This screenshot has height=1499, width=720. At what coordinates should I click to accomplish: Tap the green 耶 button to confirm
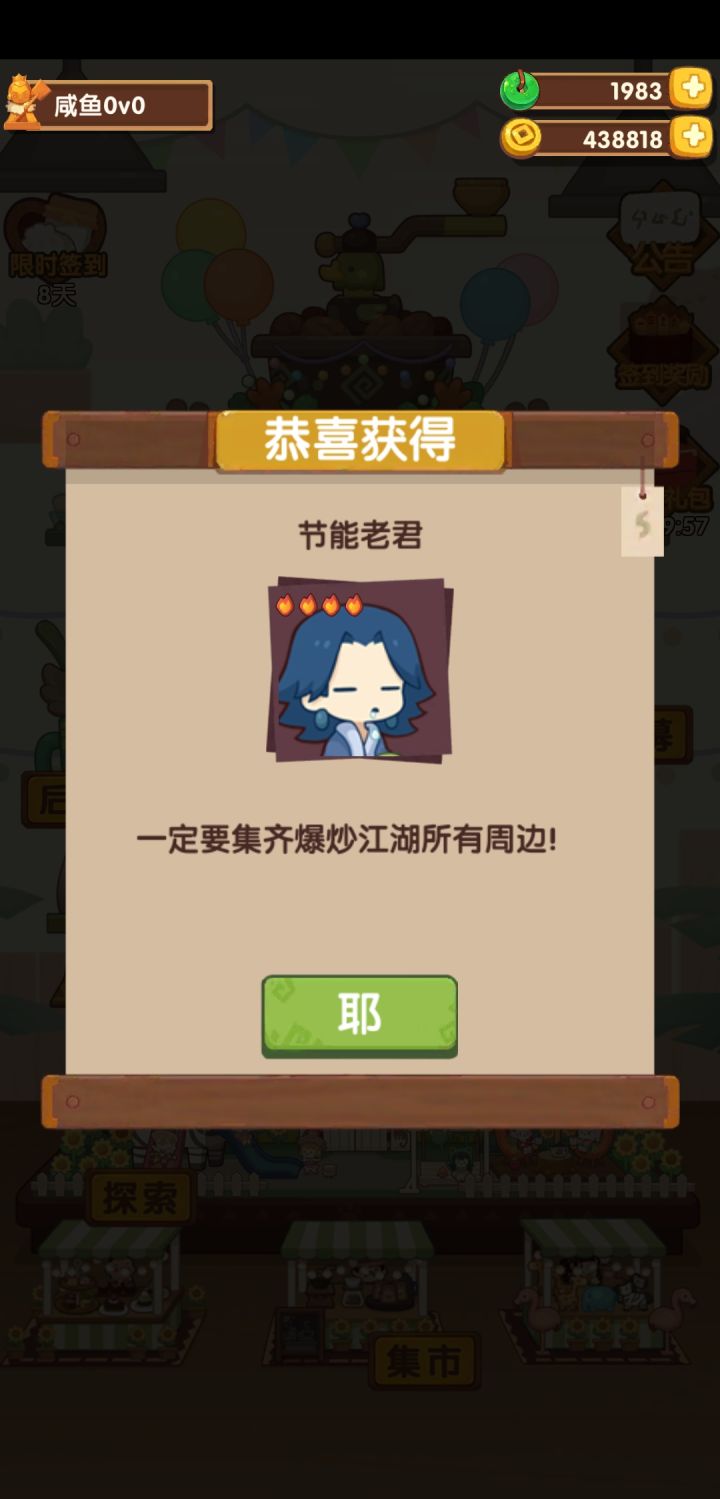click(359, 1016)
